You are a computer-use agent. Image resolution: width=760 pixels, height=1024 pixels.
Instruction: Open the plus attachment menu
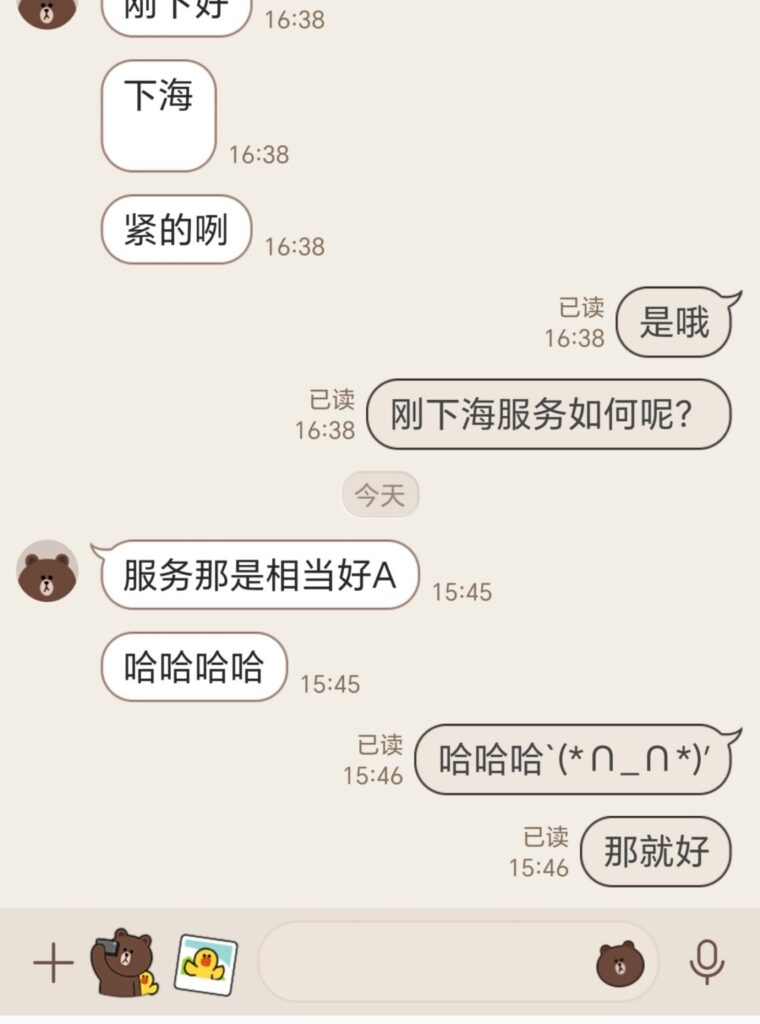pyautogui.click(x=53, y=963)
